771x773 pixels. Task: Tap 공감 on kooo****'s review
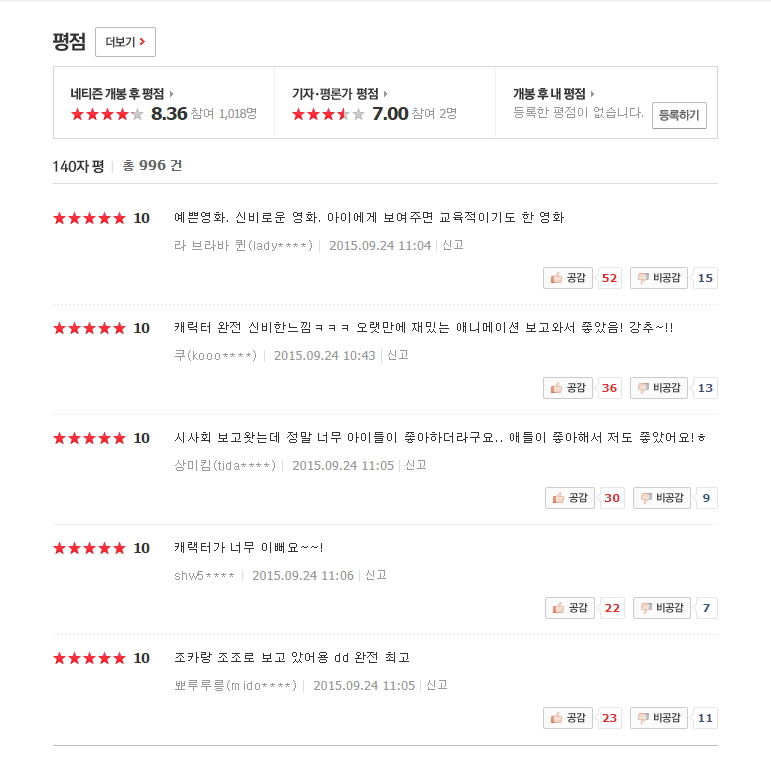coord(568,388)
